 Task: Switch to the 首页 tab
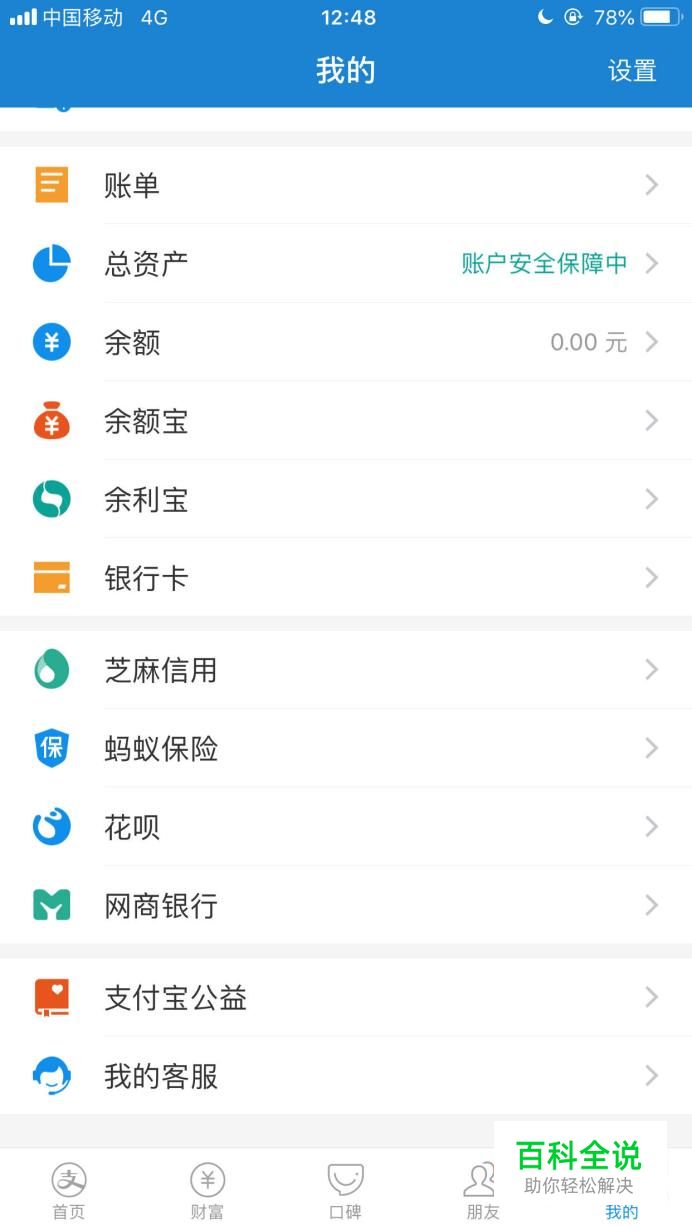[x=69, y=1191]
